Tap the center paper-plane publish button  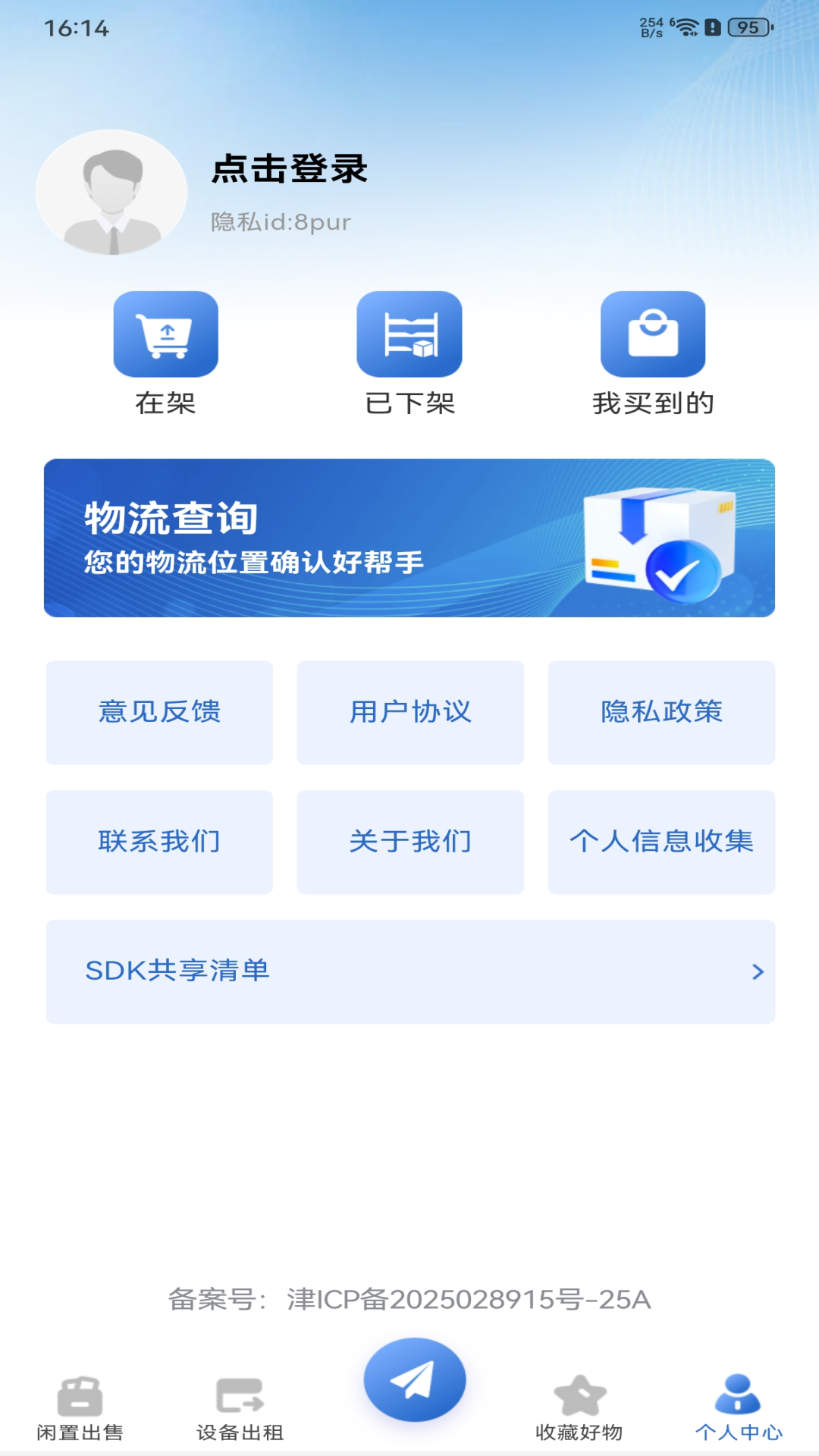point(414,1379)
